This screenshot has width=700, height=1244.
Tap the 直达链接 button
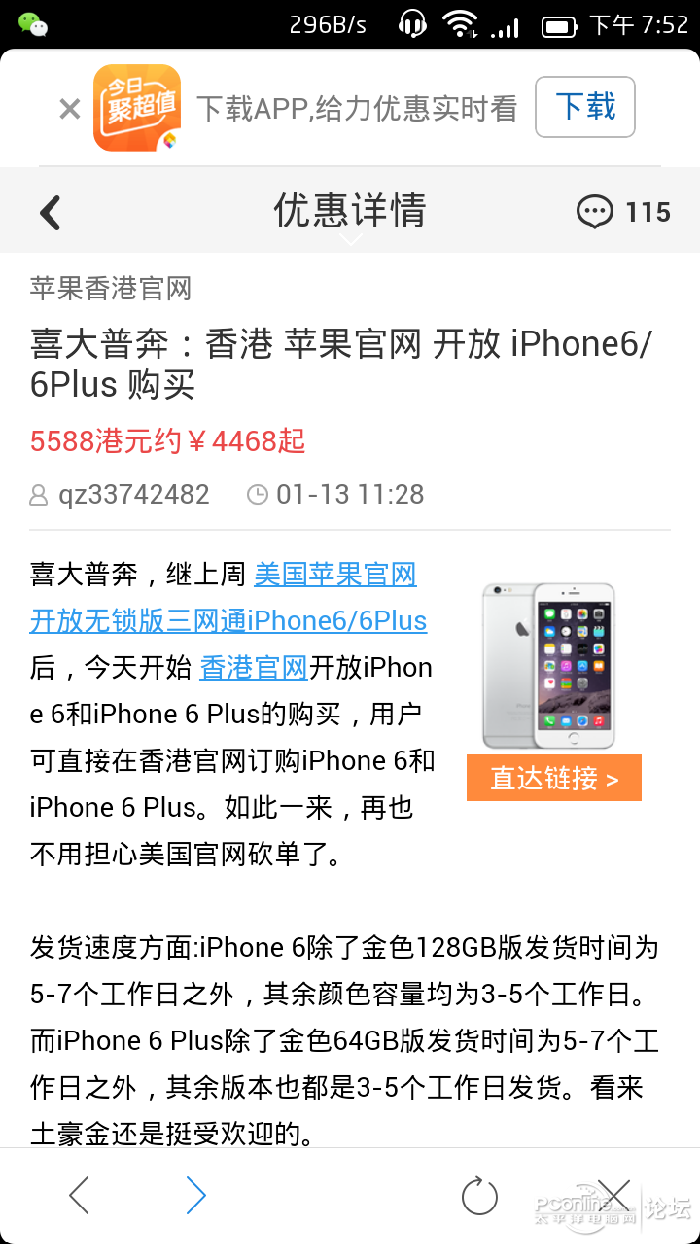pos(554,778)
